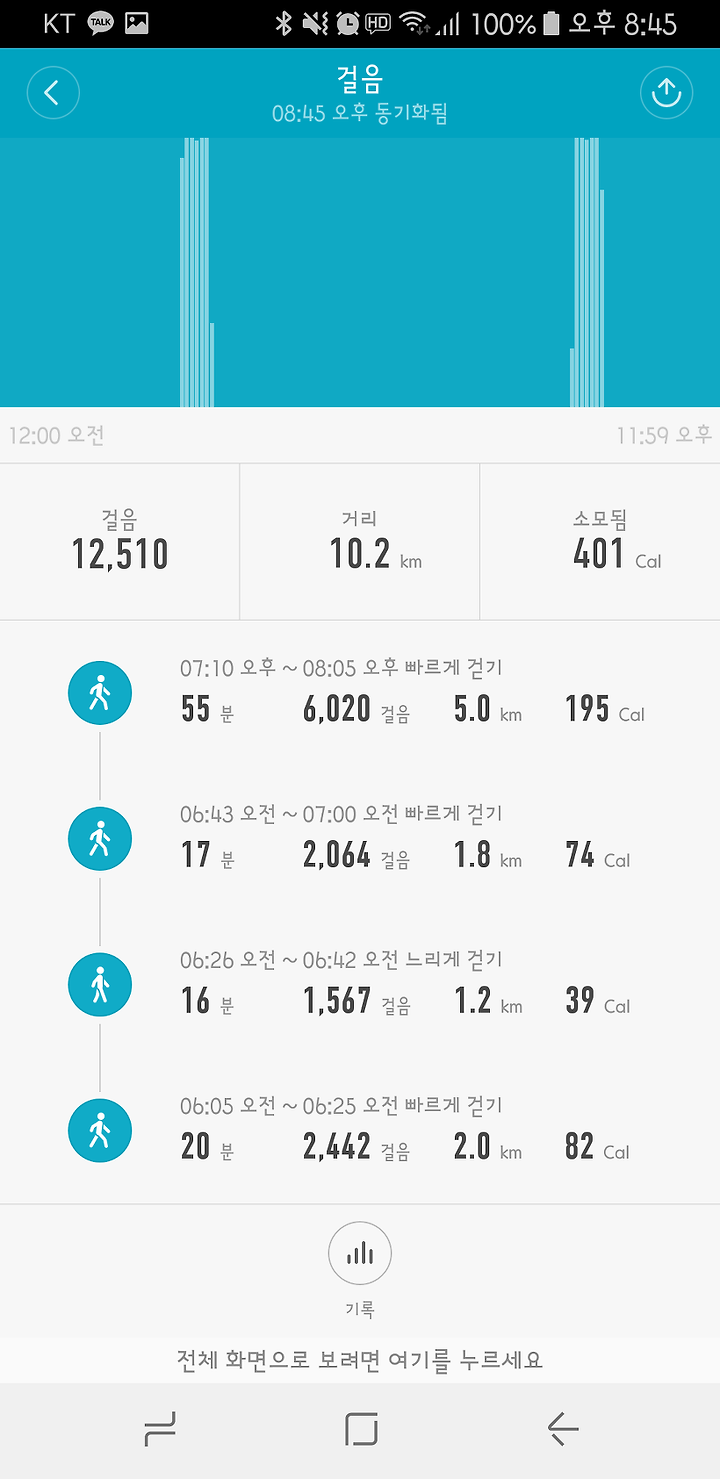Open recent apps from the navigation bar

tap(160, 1430)
